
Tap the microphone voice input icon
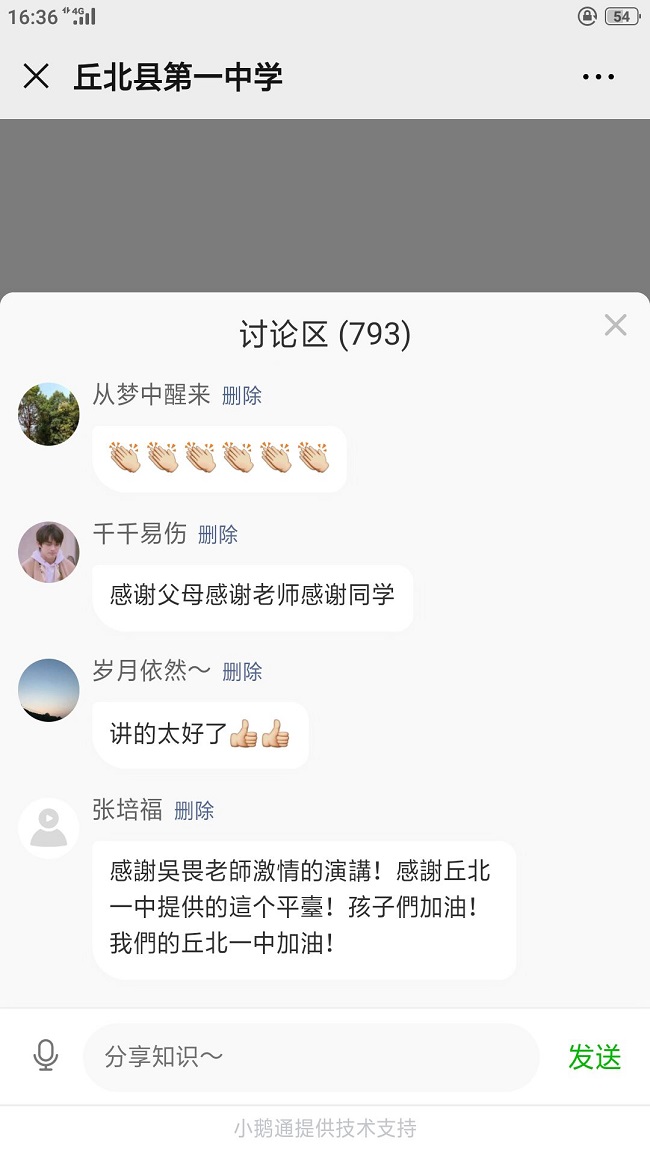[45, 1056]
